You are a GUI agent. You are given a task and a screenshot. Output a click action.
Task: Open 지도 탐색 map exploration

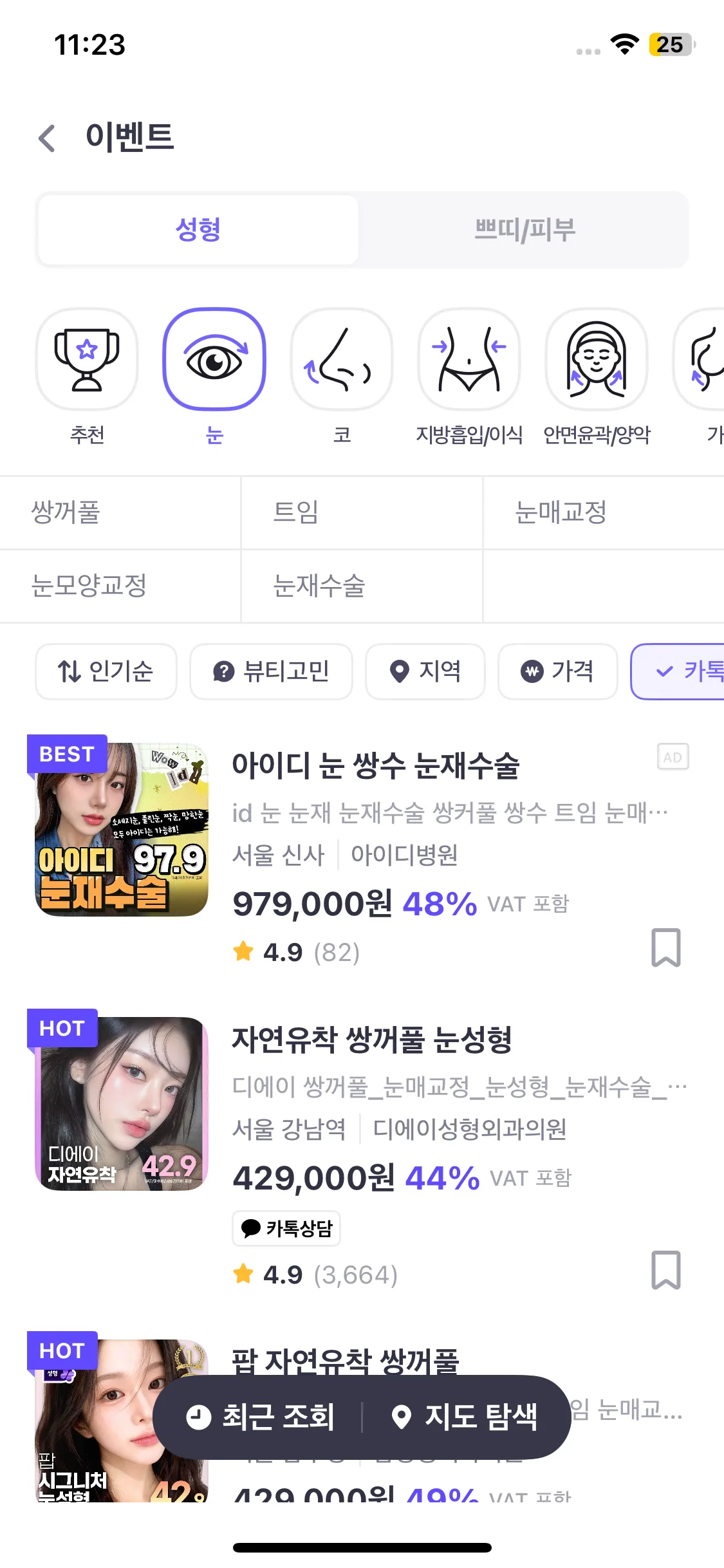click(465, 1417)
